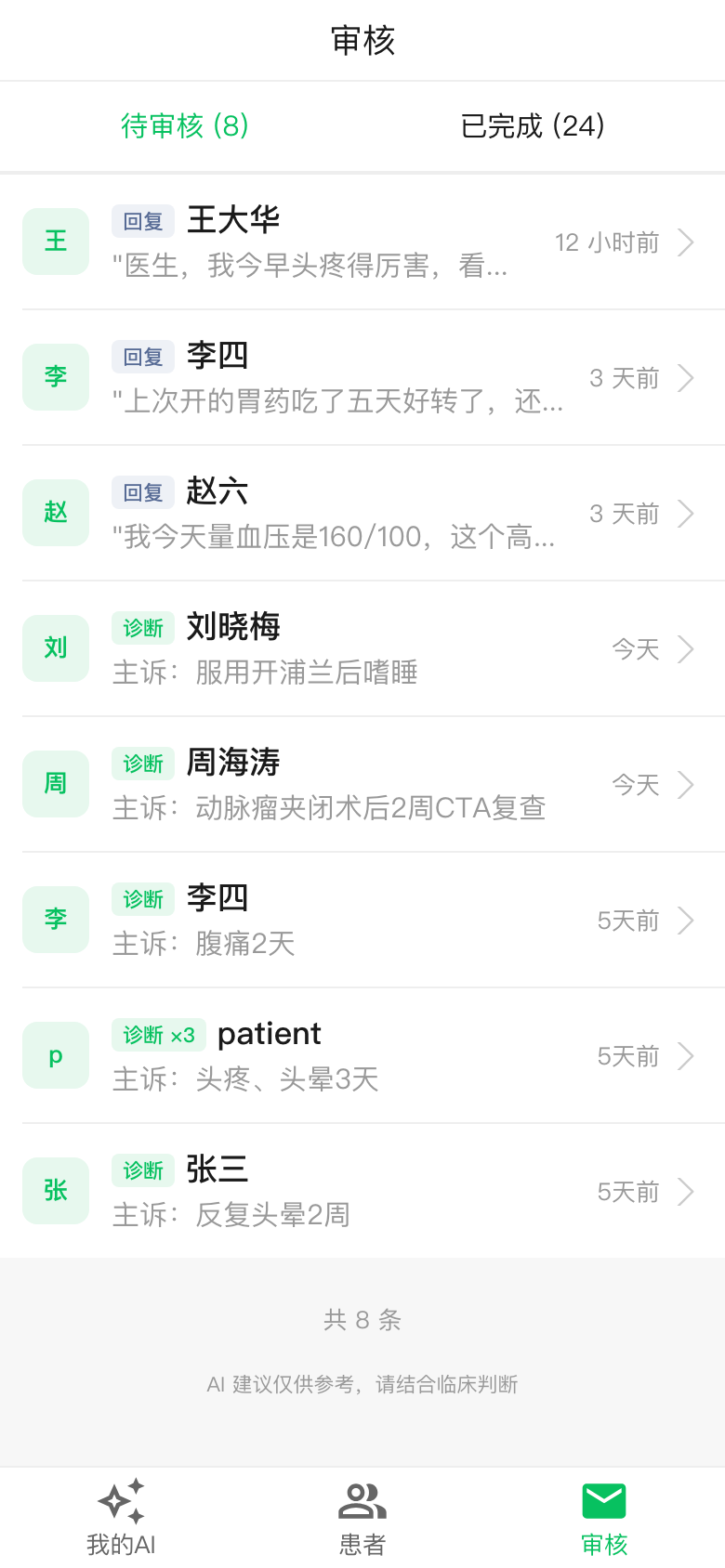Open 李四's reply about stomach medicine
Screen dimensions: 725x1568
pyautogui.click(x=362, y=378)
